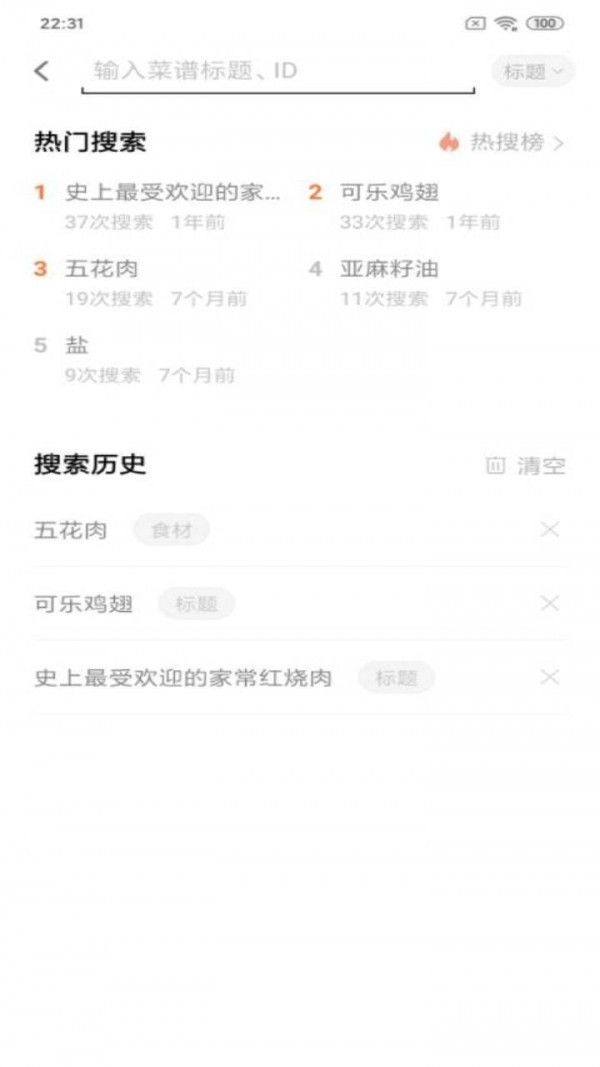Viewport: 600px width, 1067px height.
Task: Select hot search 可乐鸡翅
Action: coord(389,193)
